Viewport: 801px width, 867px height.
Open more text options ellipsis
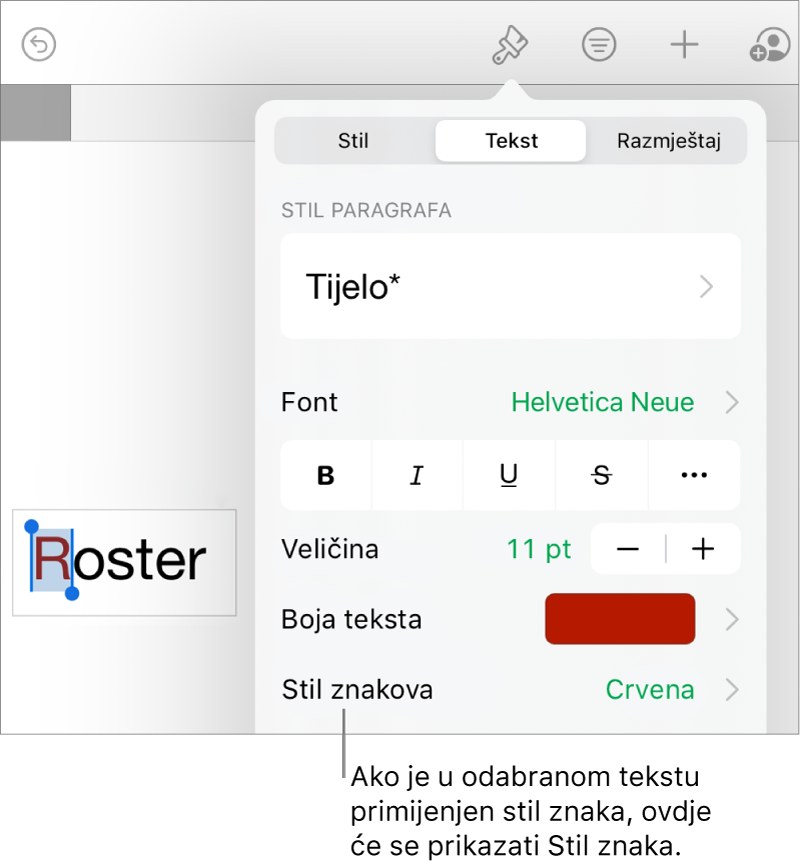(x=694, y=476)
